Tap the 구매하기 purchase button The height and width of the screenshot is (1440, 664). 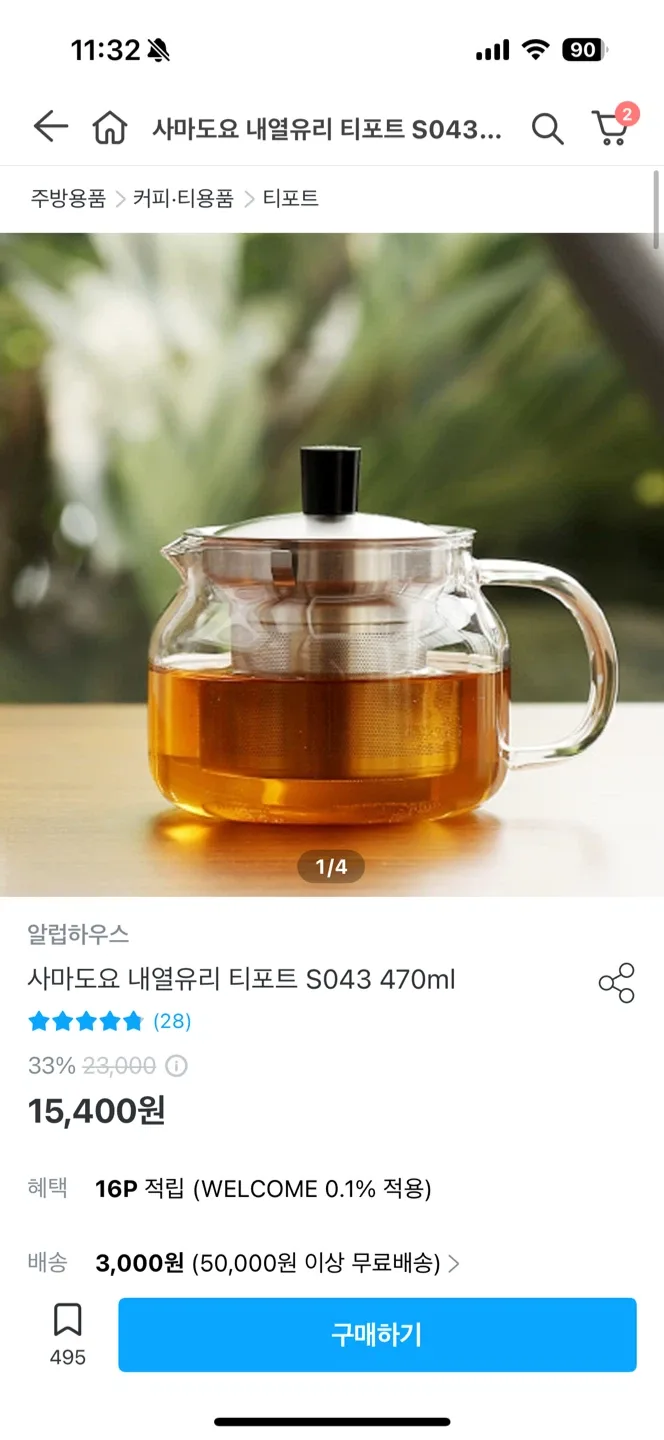point(377,1334)
